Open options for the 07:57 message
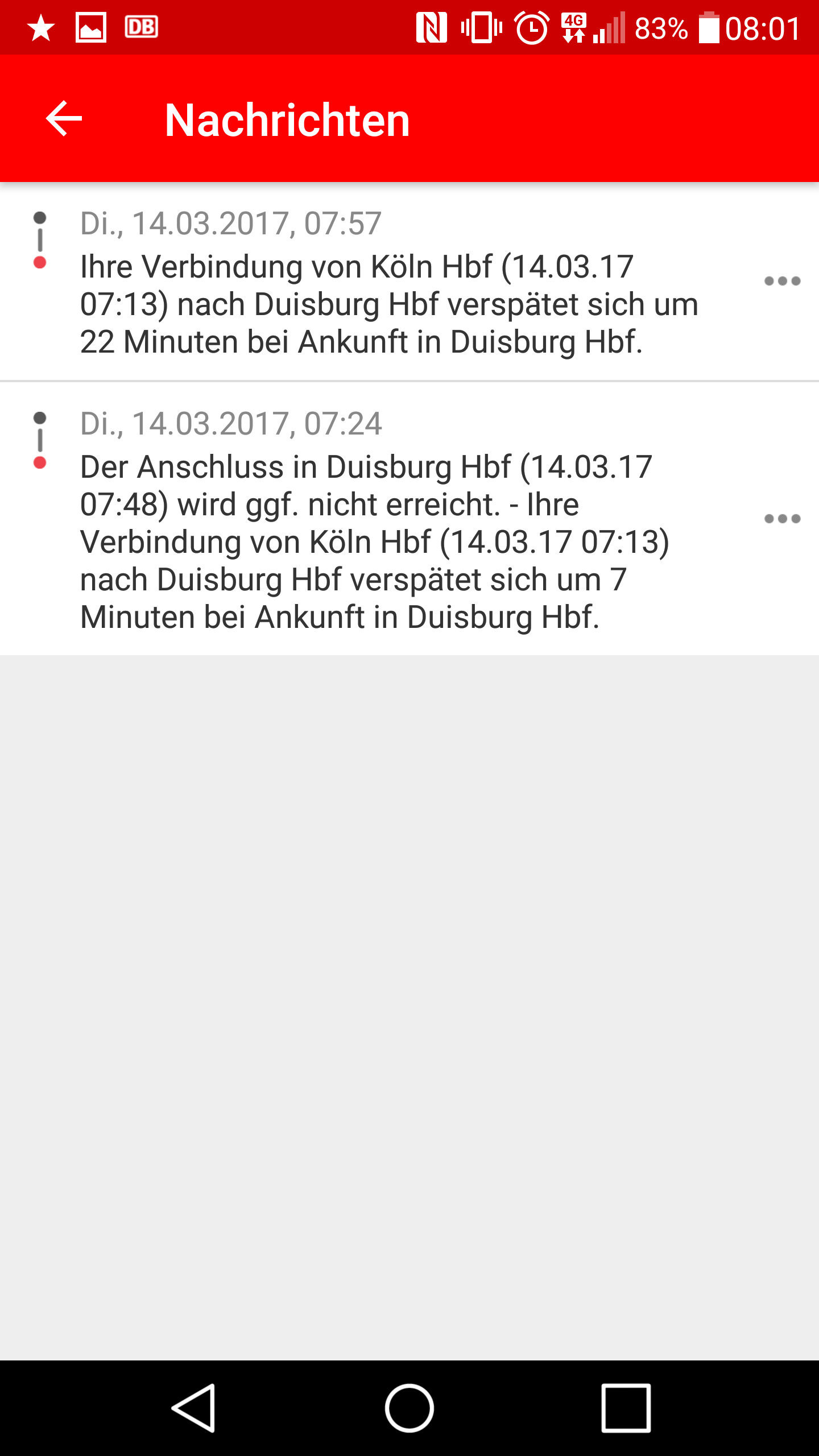This screenshot has width=819, height=1456. coord(782,281)
